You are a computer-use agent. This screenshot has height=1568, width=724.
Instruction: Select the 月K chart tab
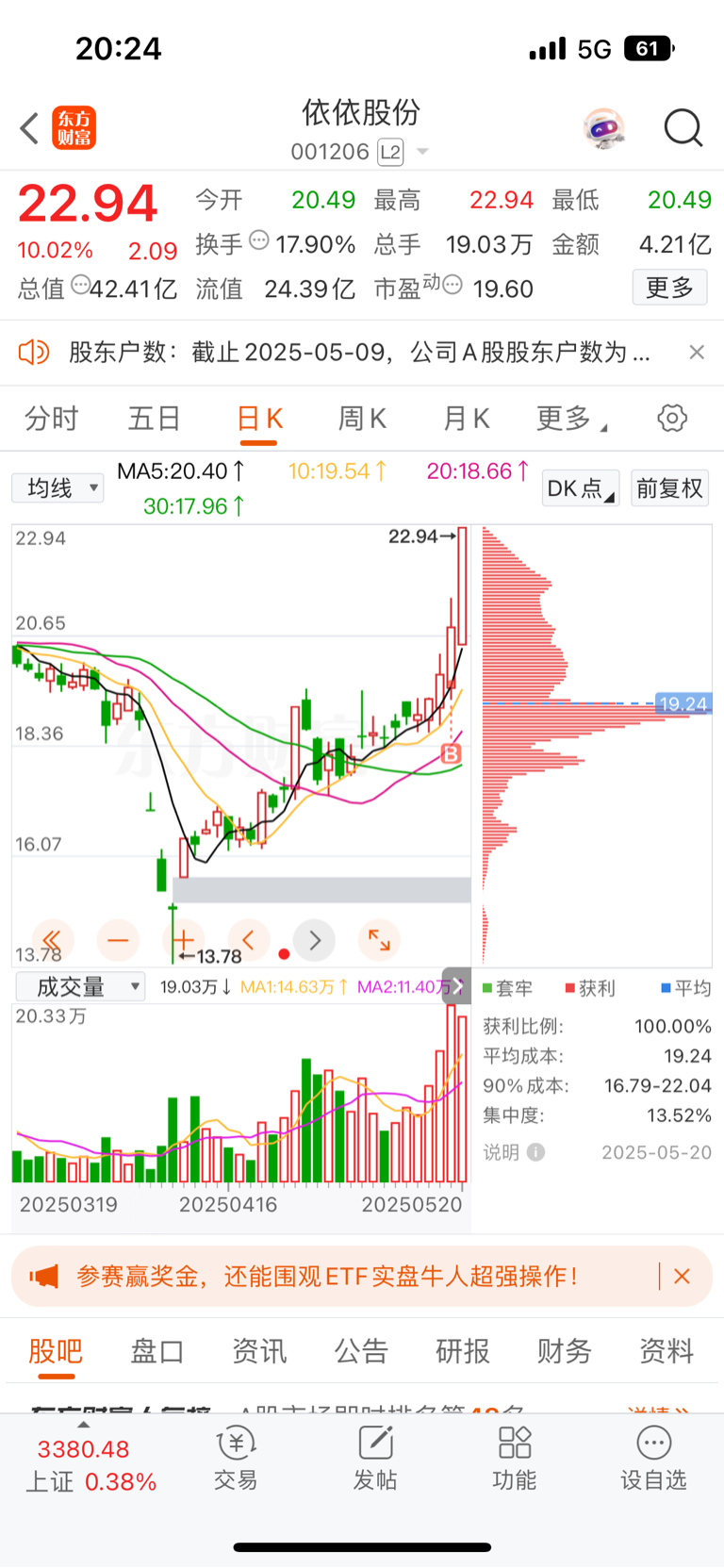467,418
